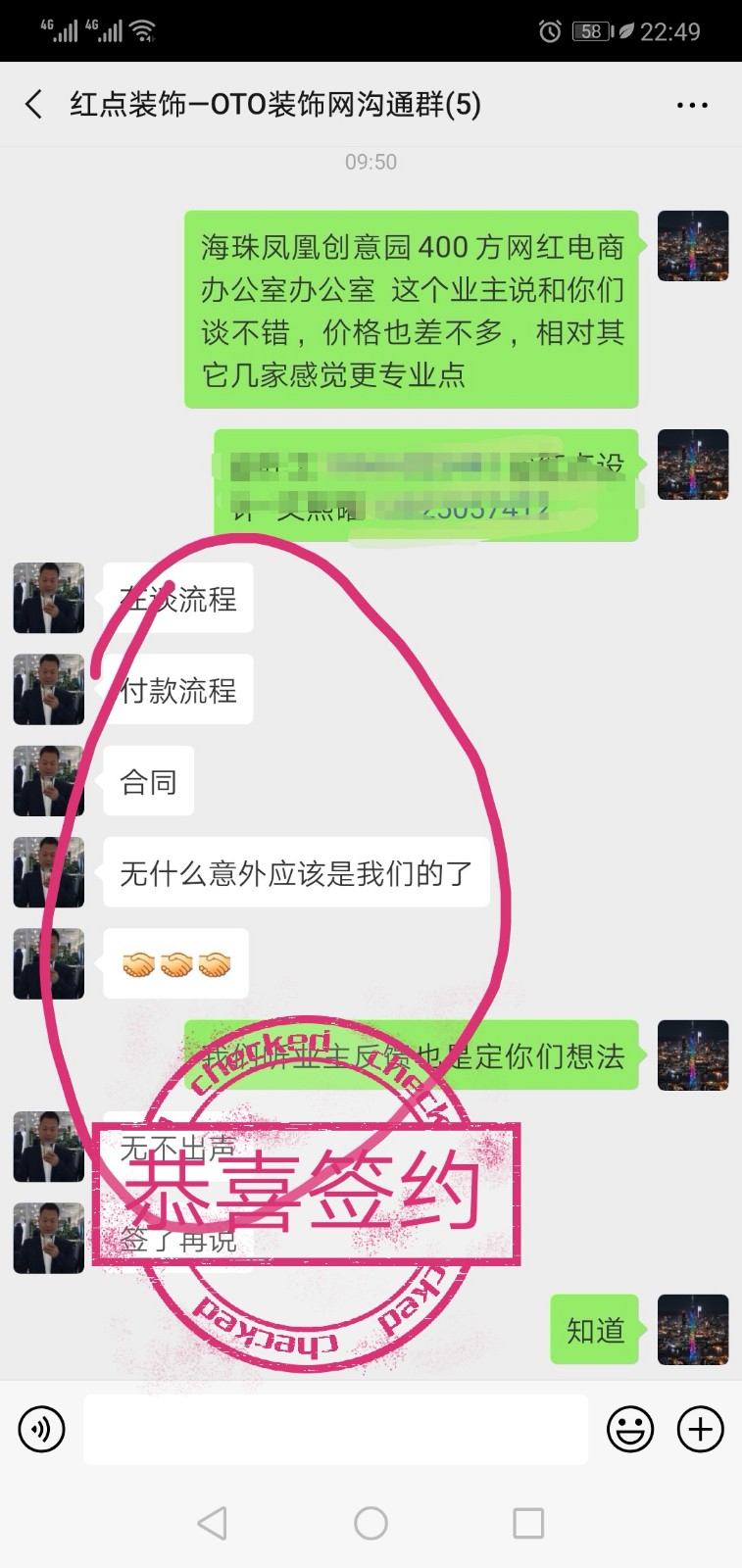The image size is (742, 1568).
Task: Open the chat info overflow menu
Action: pos(691,105)
